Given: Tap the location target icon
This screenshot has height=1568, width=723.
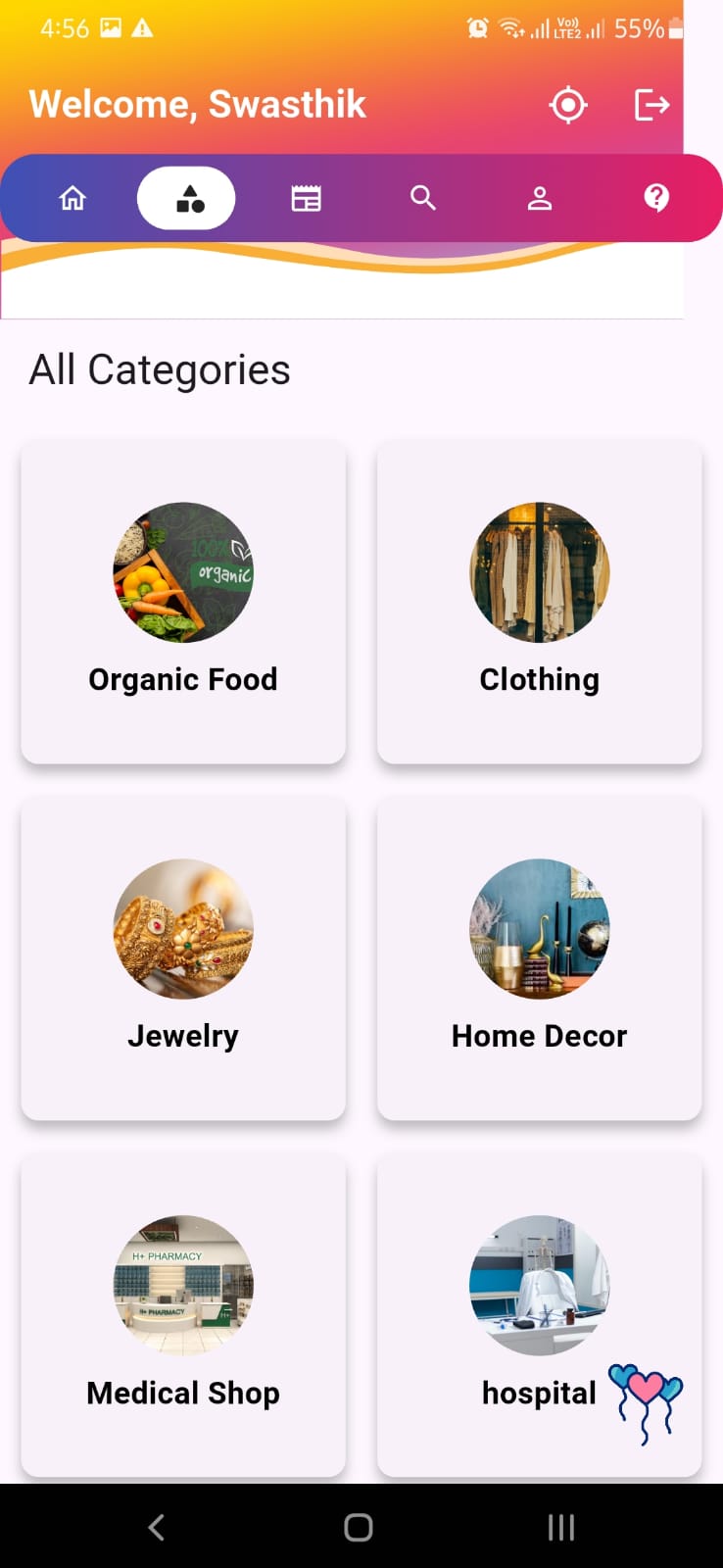Looking at the screenshot, I should 568,105.
